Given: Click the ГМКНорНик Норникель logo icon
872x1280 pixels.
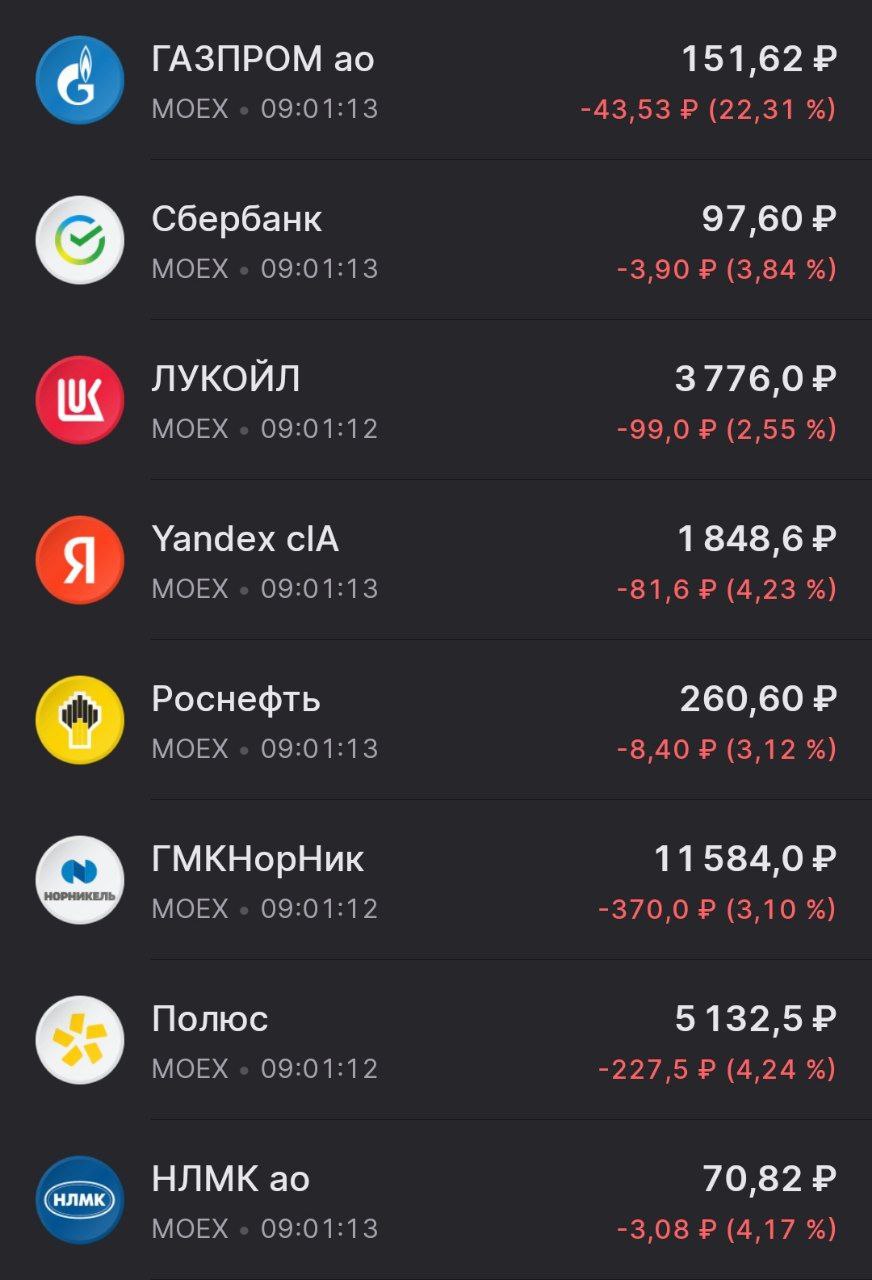Looking at the screenshot, I should click(x=80, y=880).
